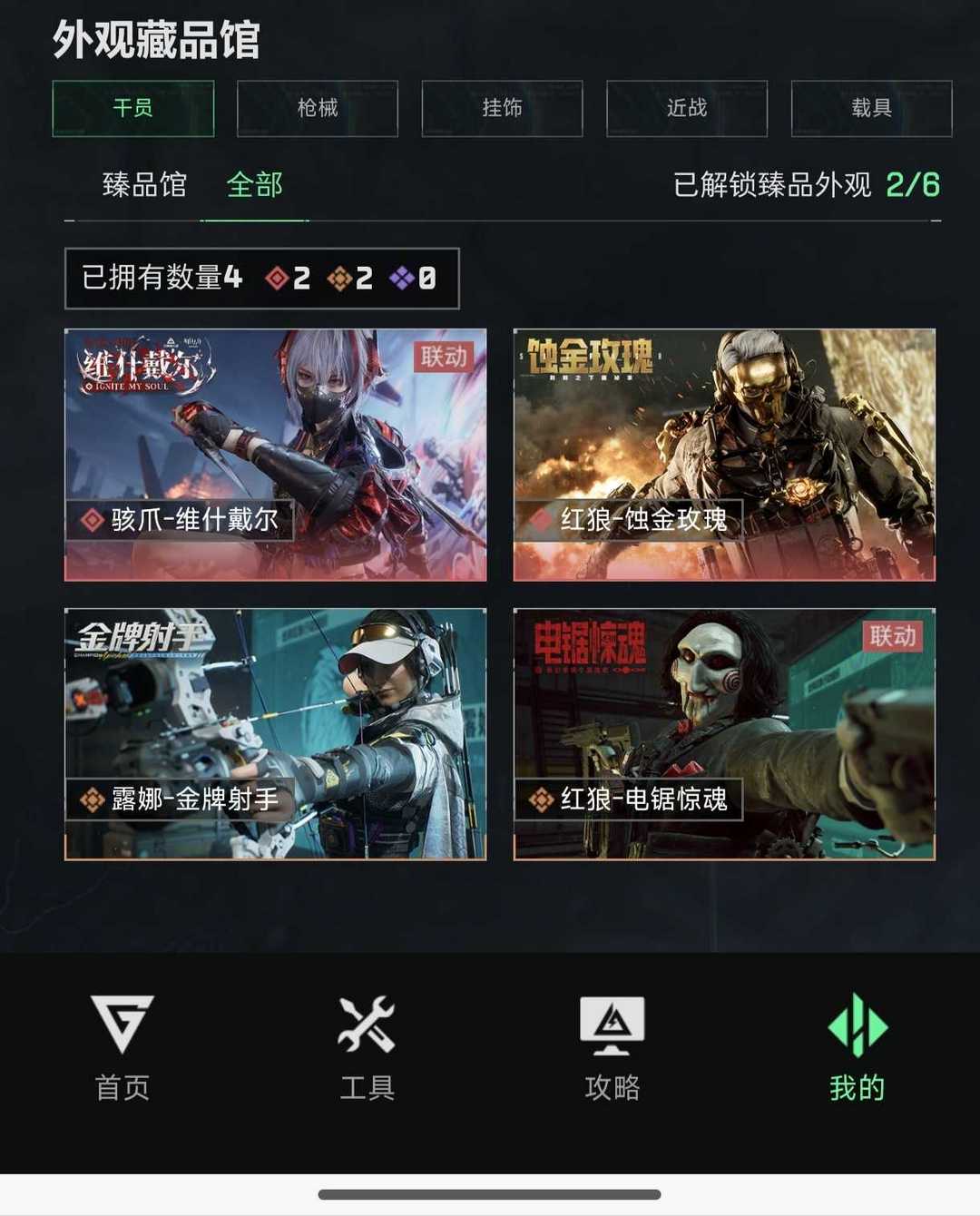Tap the 我的 tab
The width and height of the screenshot is (980, 1216).
tap(857, 1048)
